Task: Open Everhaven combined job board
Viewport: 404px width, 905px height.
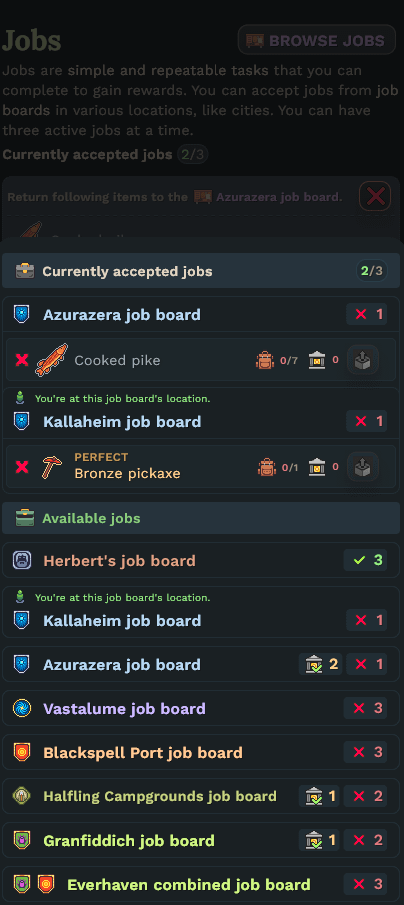Action: coord(201,884)
